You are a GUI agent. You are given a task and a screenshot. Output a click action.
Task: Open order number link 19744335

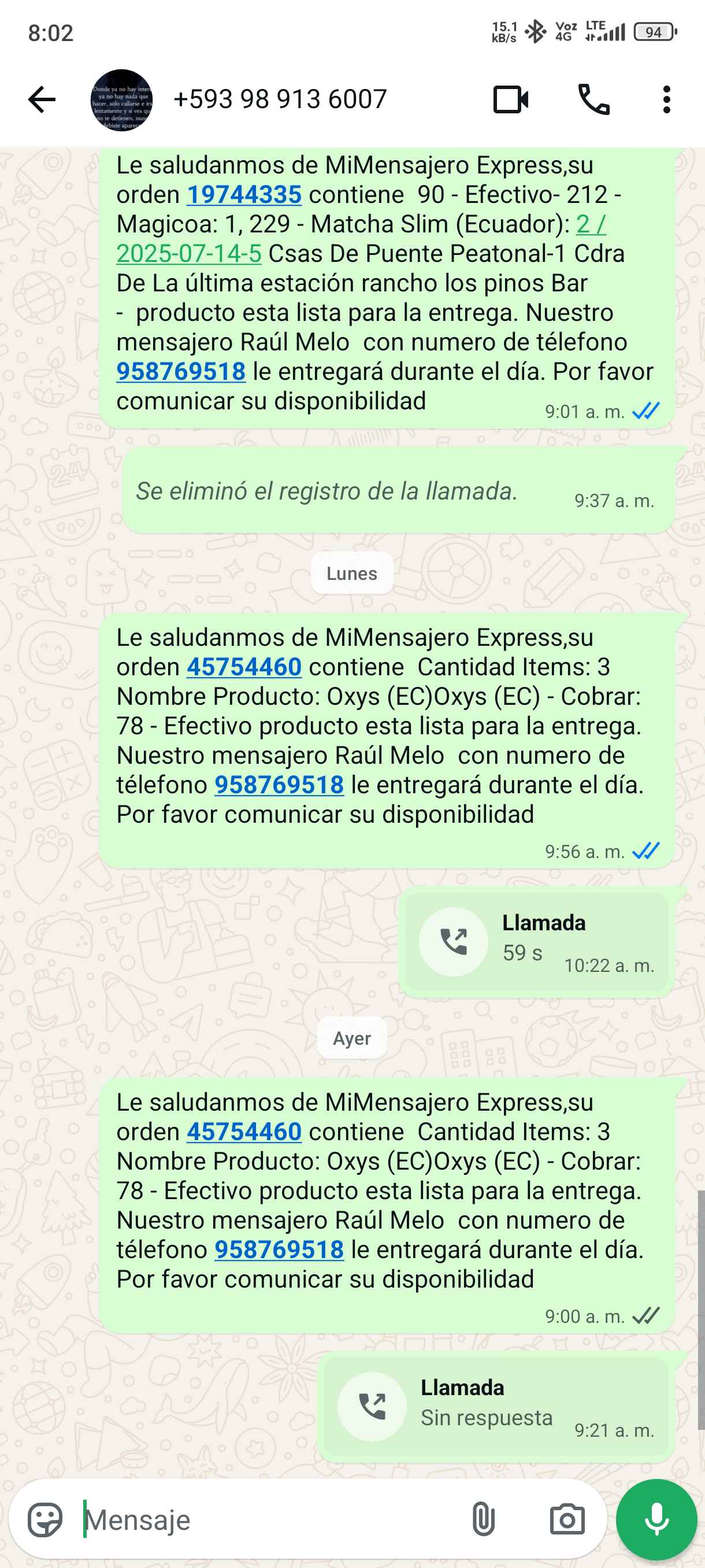tap(244, 195)
